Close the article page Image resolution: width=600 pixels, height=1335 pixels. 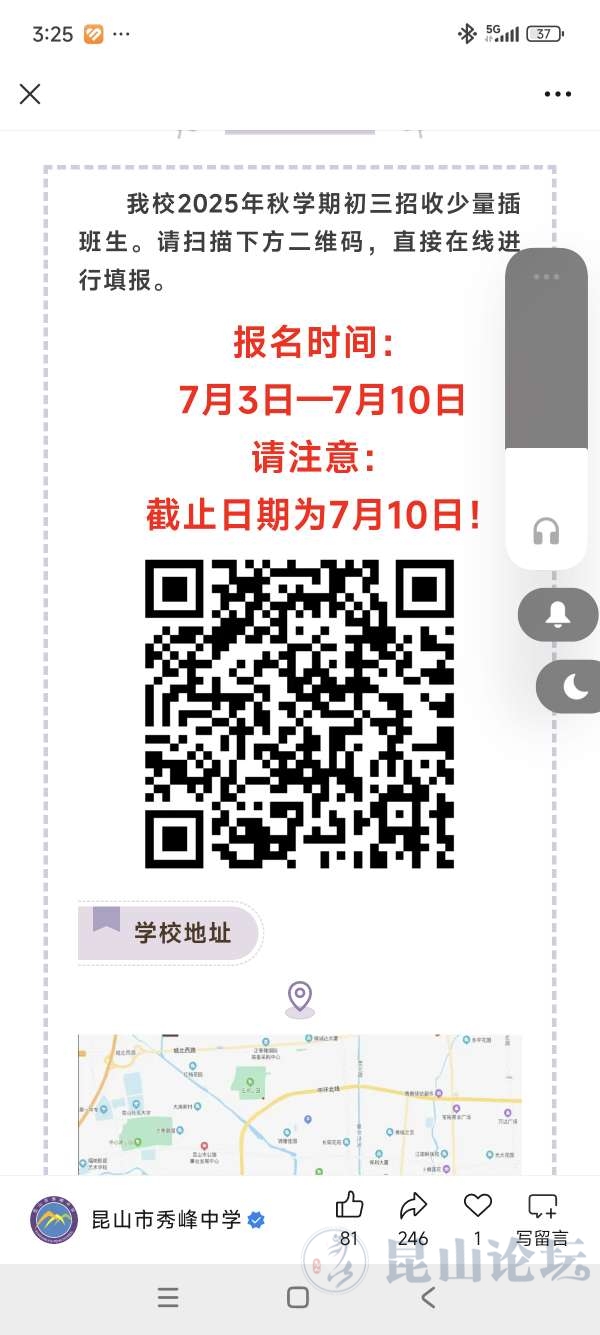30,94
